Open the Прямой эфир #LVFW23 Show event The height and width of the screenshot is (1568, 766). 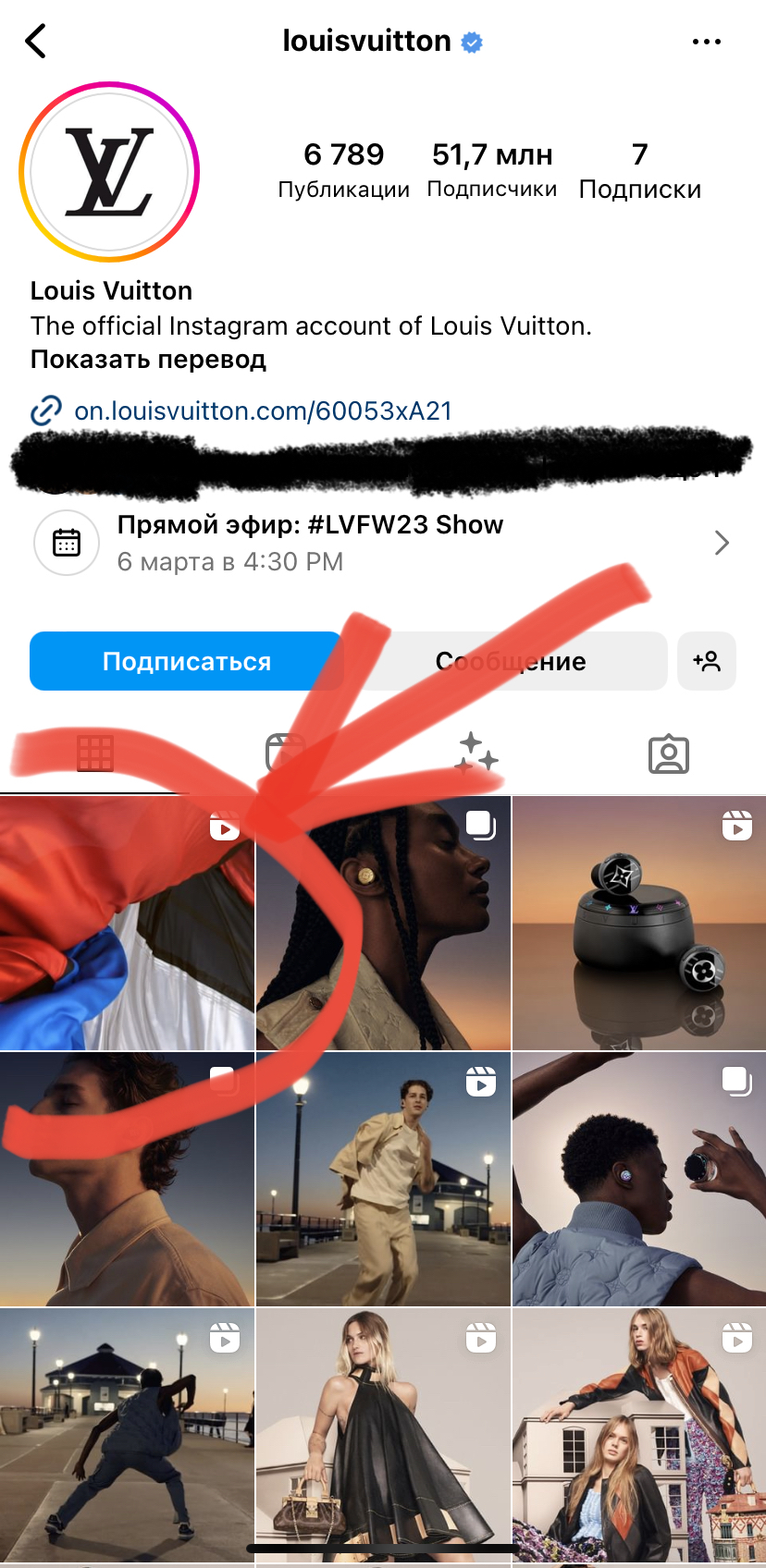point(383,543)
